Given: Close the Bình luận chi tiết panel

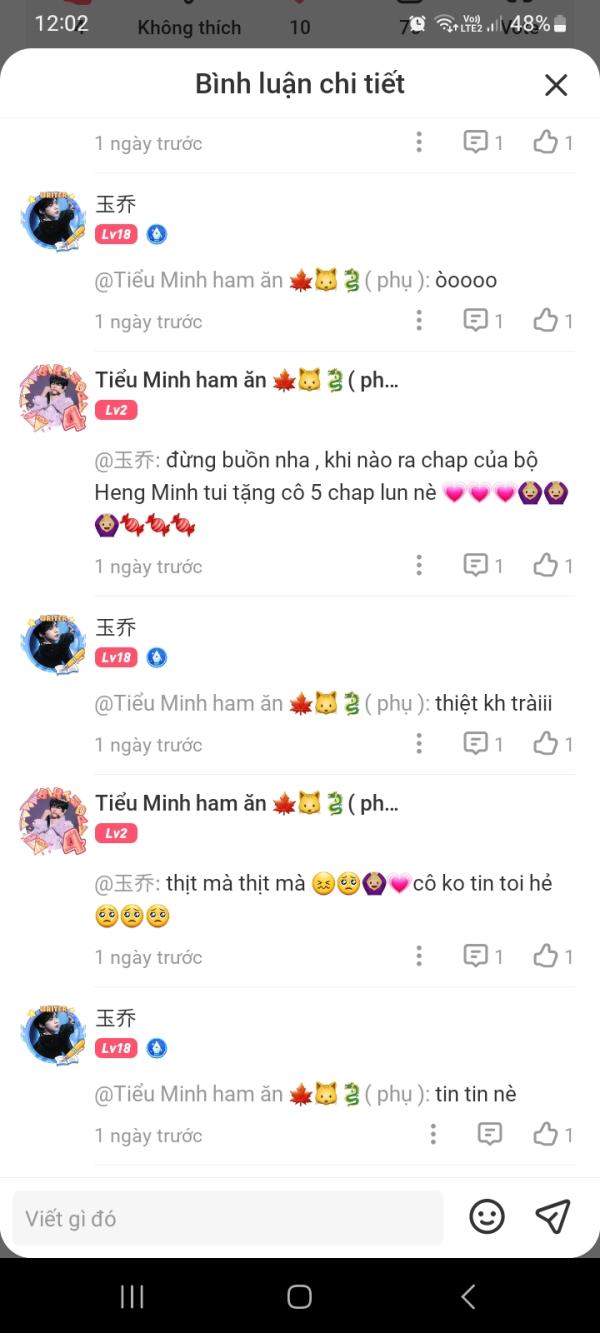Looking at the screenshot, I should (x=556, y=85).
